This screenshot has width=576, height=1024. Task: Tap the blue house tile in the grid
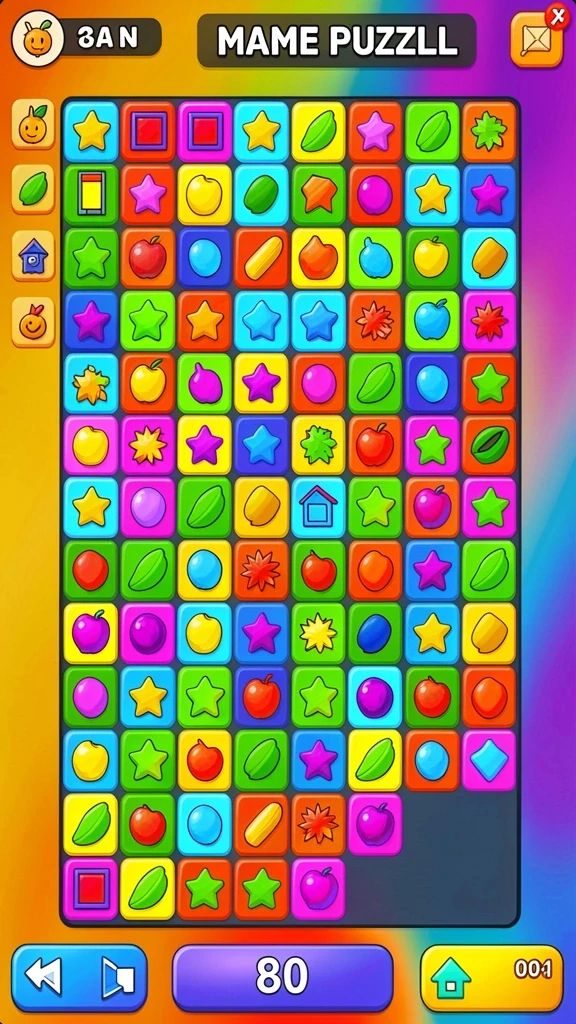point(319,508)
